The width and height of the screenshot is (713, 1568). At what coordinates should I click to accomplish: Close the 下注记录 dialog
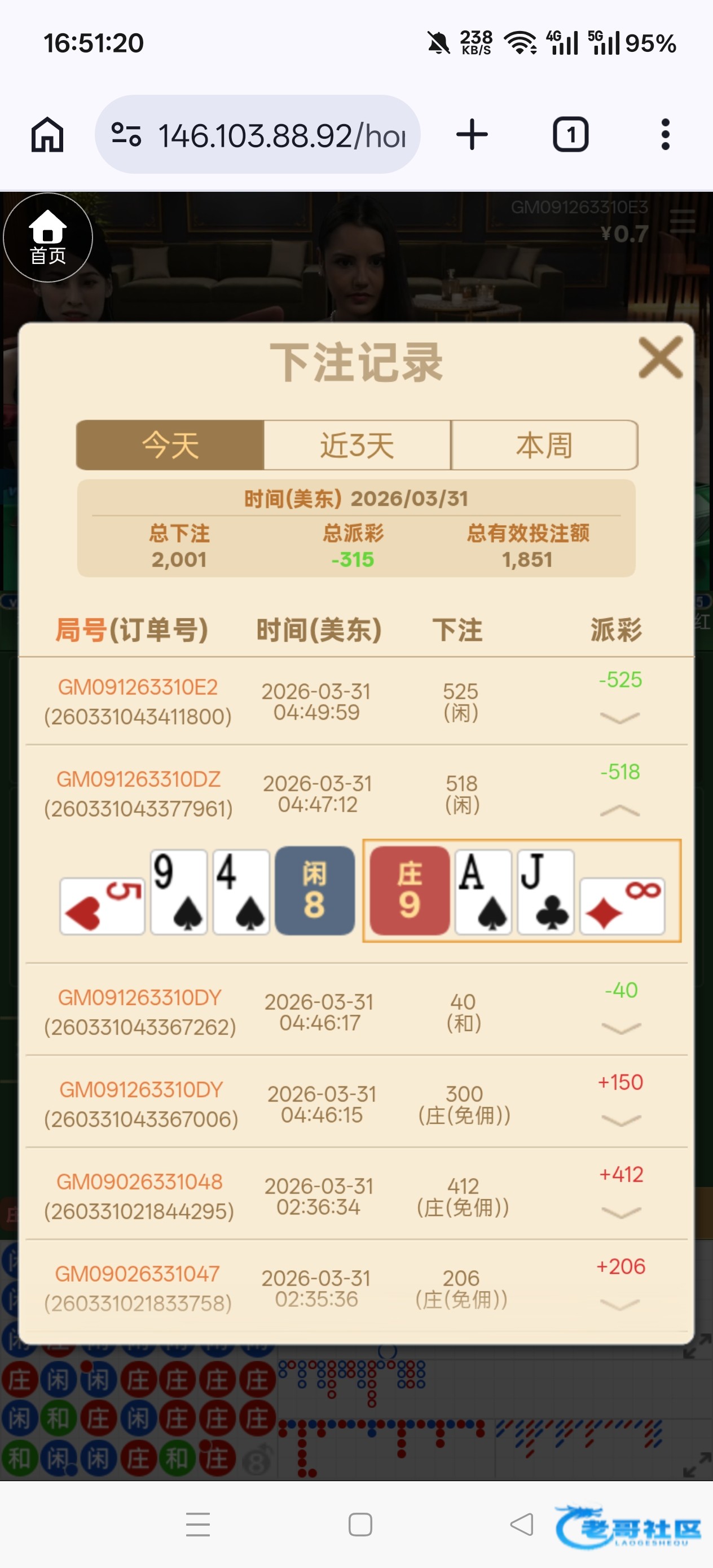tap(660, 358)
